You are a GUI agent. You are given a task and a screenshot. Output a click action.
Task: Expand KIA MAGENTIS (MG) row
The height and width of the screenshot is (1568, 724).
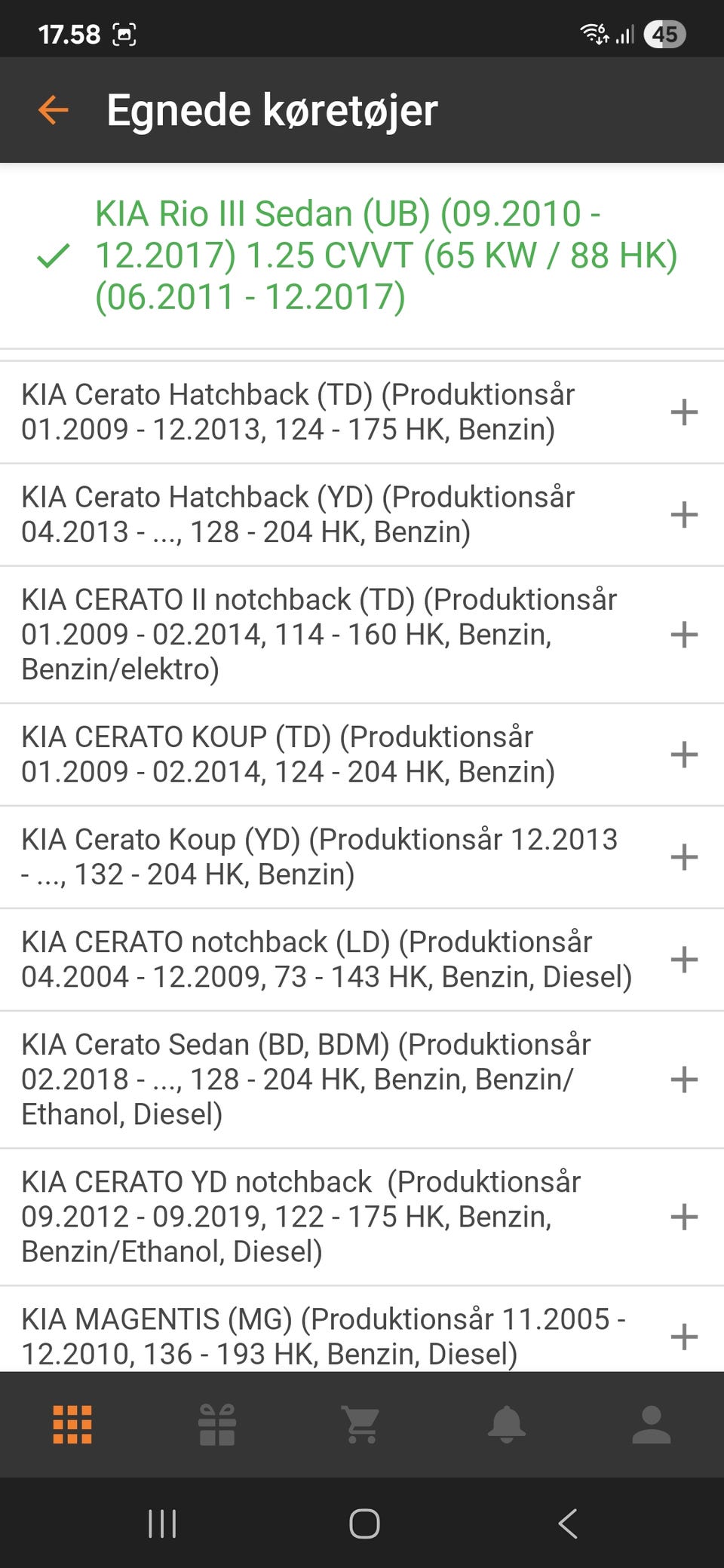683,1337
